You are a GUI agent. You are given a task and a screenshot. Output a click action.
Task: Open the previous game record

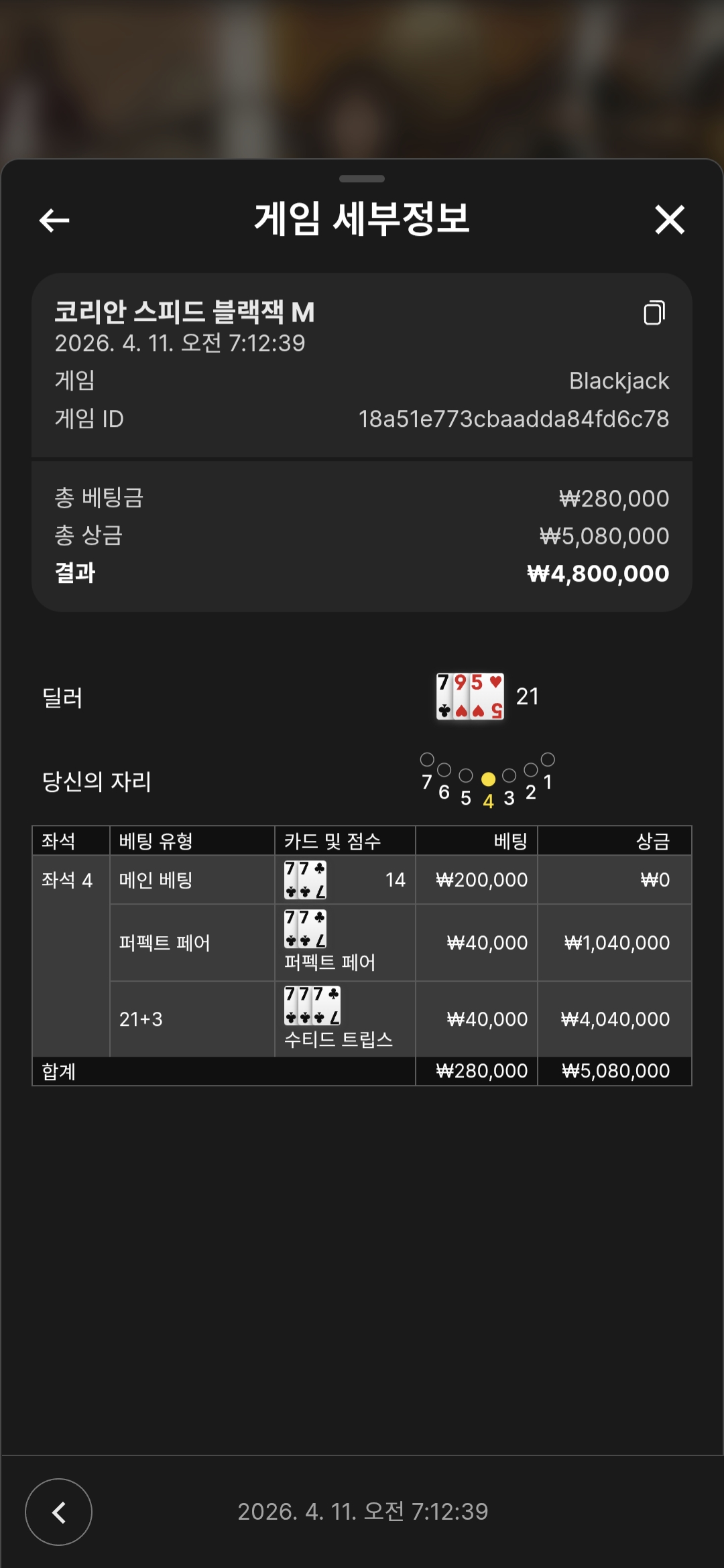click(x=59, y=1512)
